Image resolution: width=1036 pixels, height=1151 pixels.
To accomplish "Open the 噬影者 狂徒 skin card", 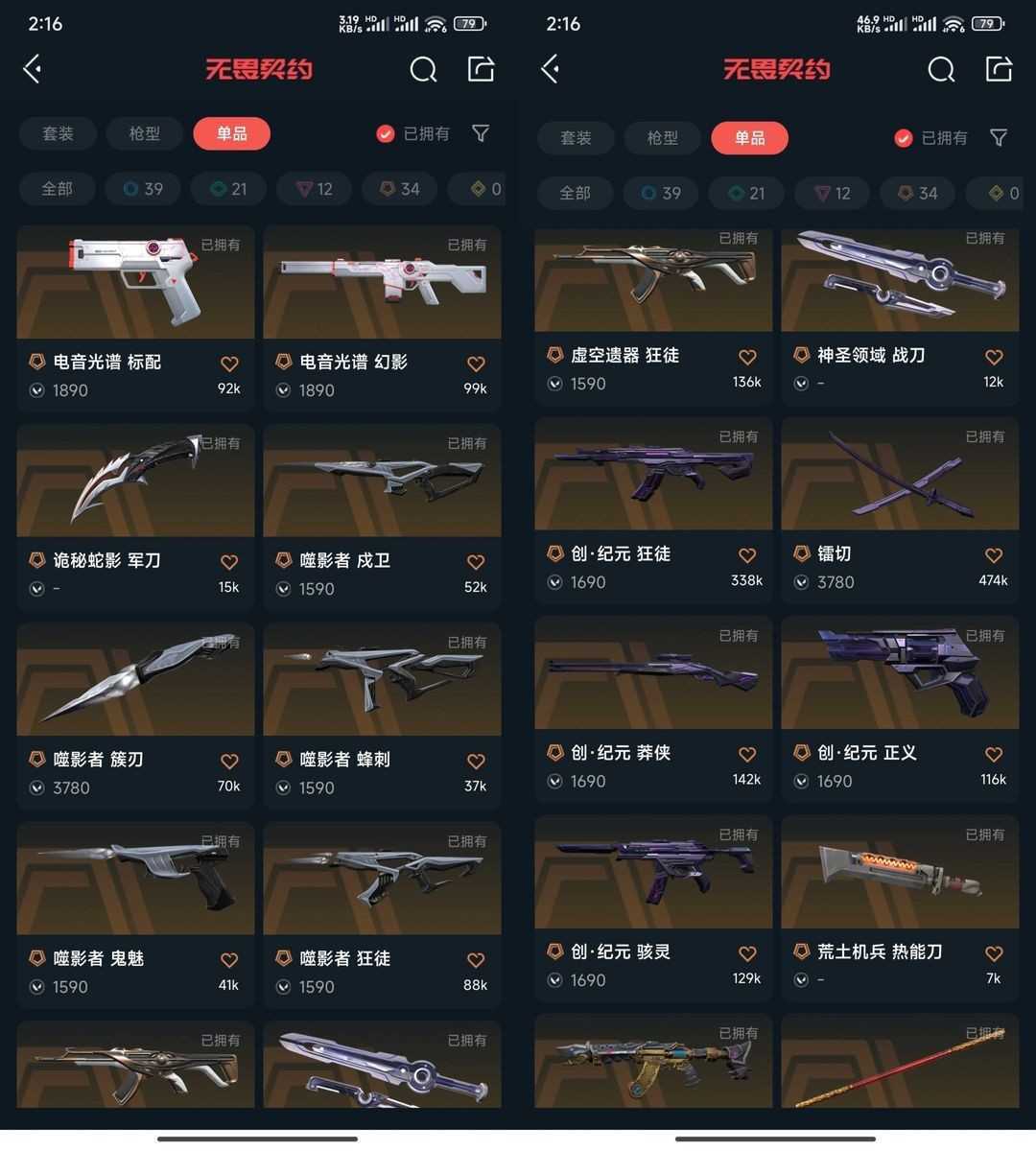I will click(382, 915).
